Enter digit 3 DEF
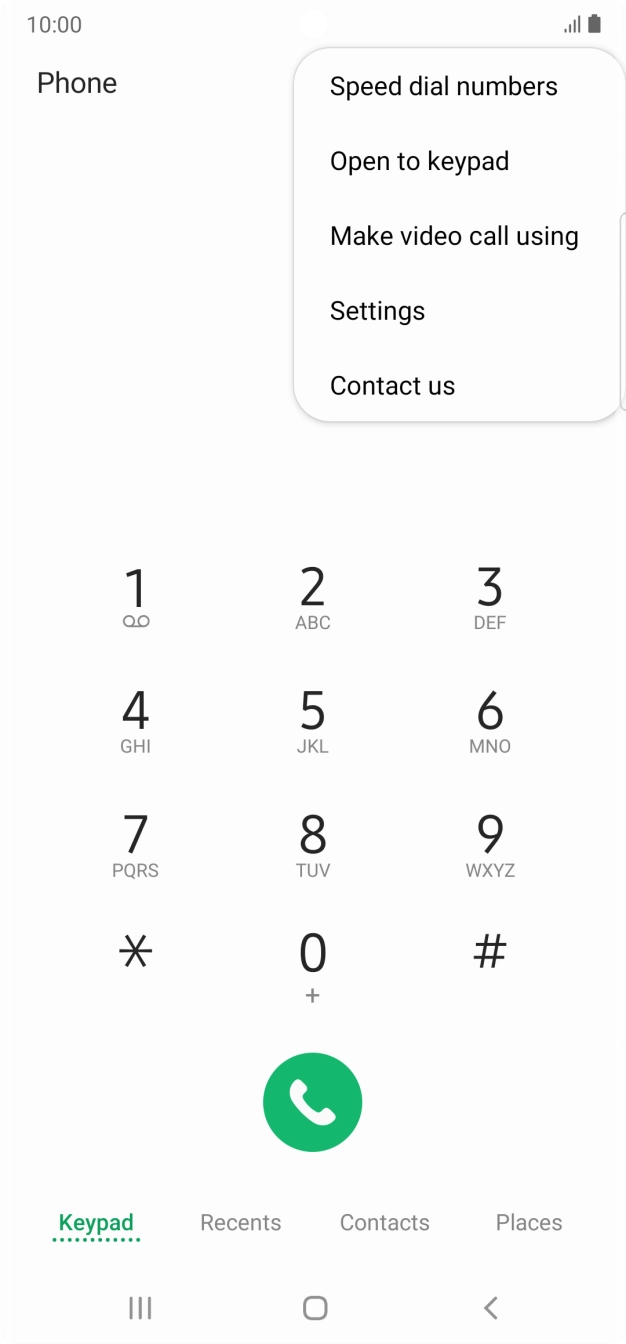The height and width of the screenshot is (1344, 626). pos(489,597)
